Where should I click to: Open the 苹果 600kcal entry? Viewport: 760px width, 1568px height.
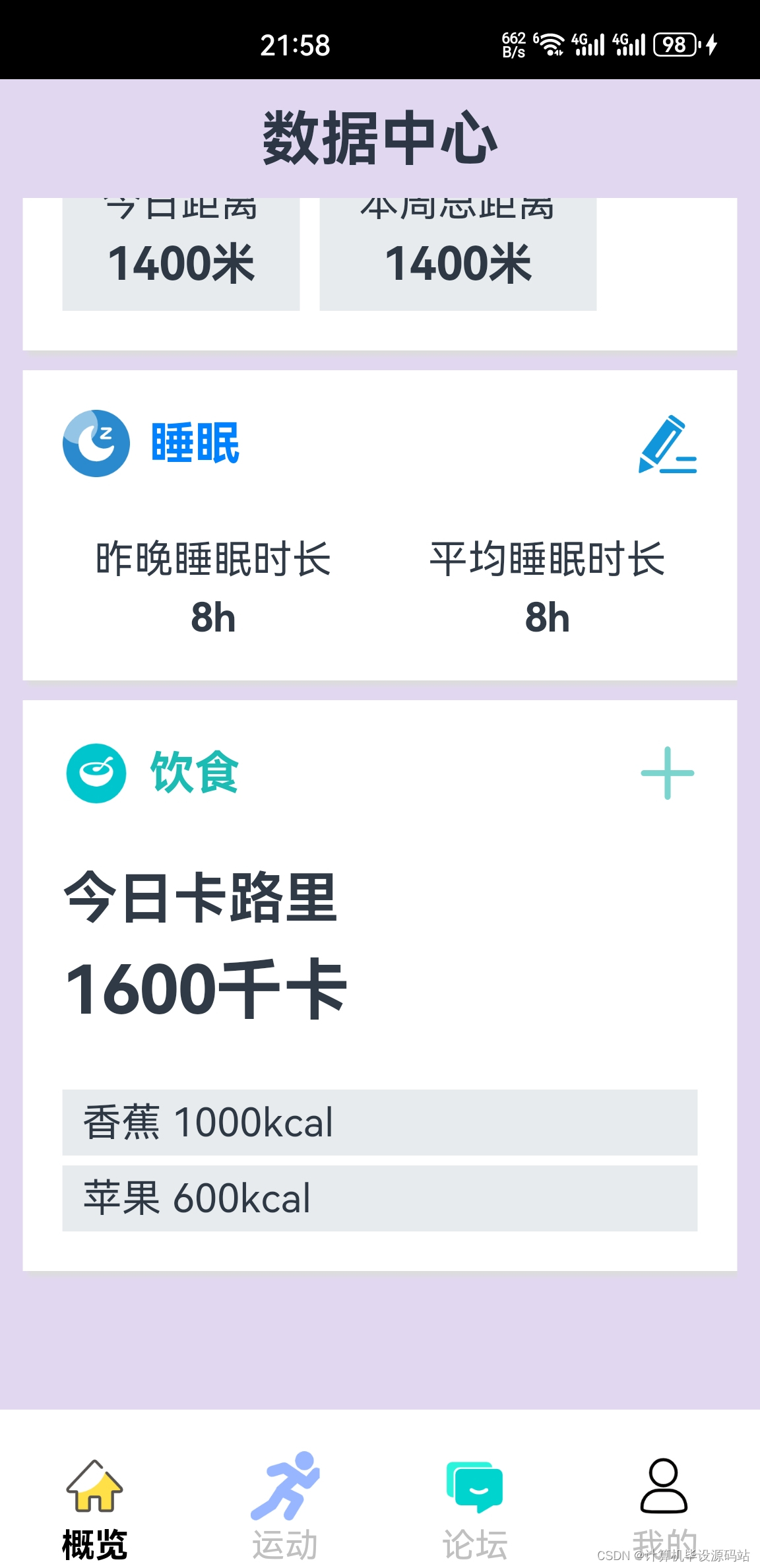[380, 1198]
